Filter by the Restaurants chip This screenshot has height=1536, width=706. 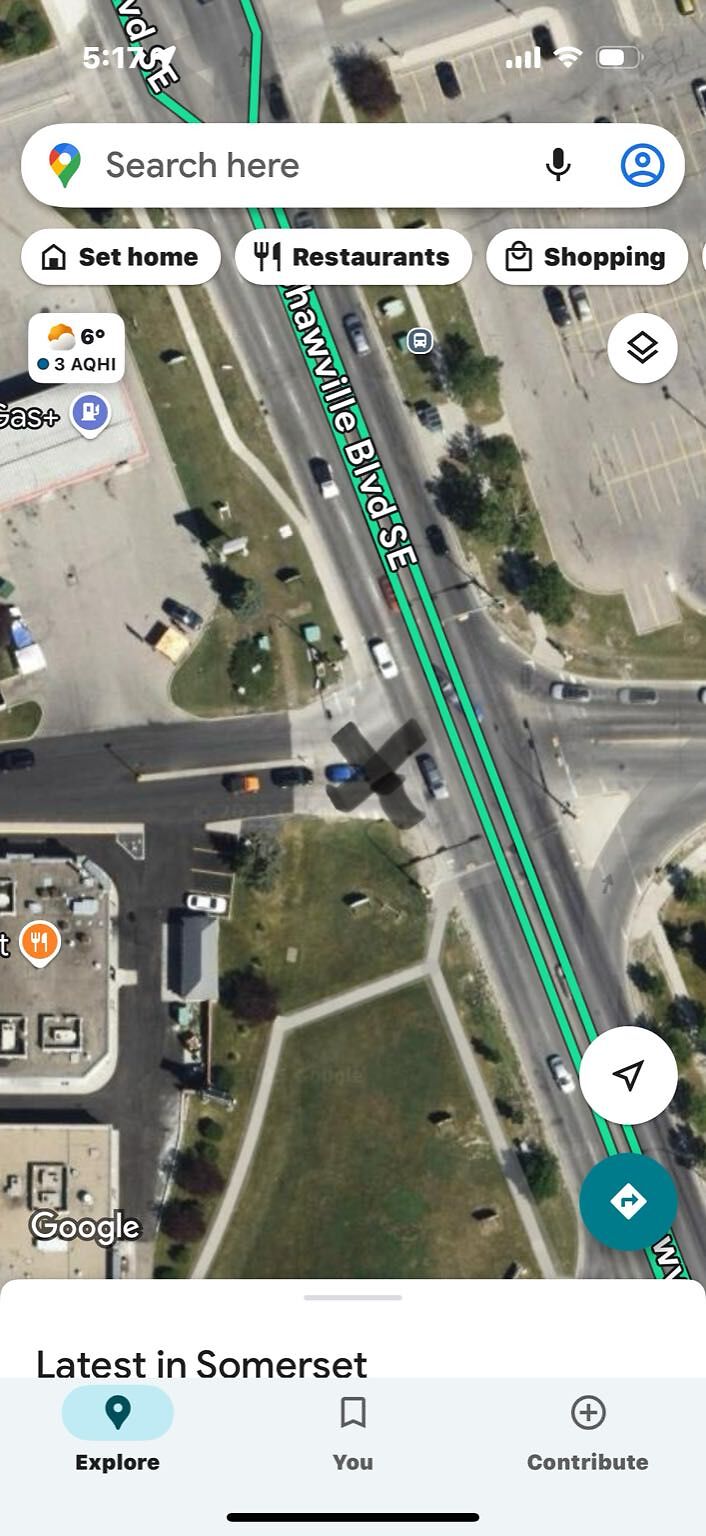click(353, 257)
